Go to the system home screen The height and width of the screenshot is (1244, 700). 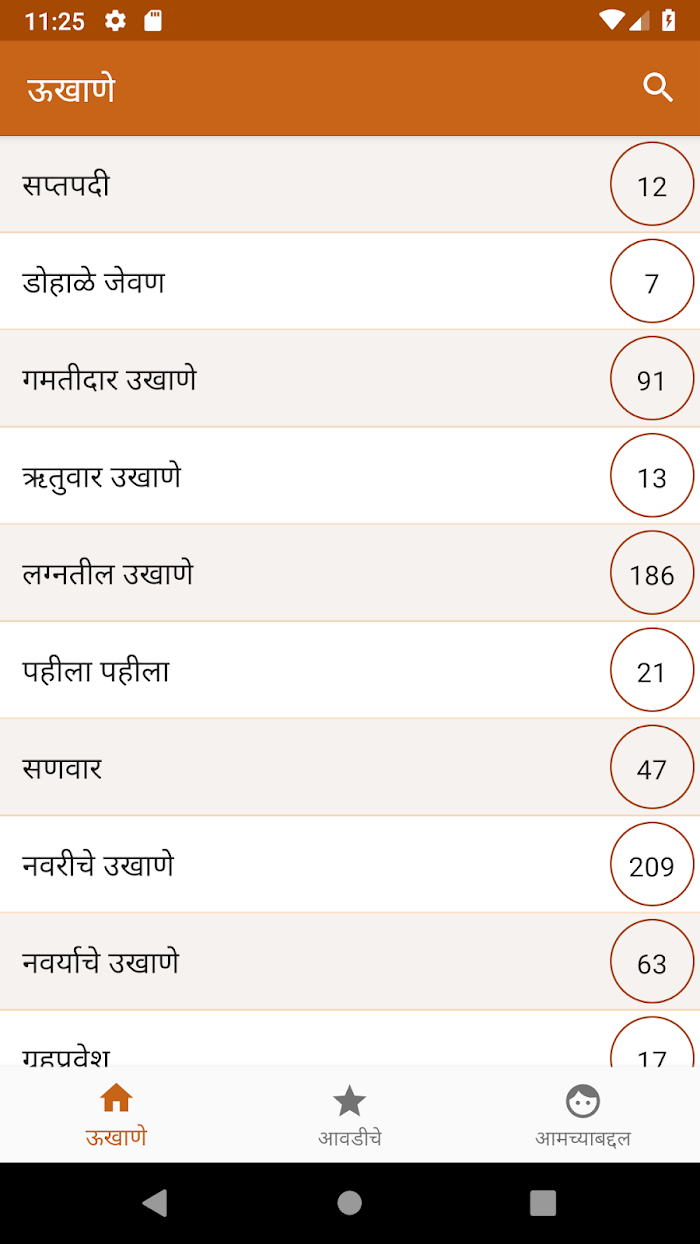[349, 1202]
